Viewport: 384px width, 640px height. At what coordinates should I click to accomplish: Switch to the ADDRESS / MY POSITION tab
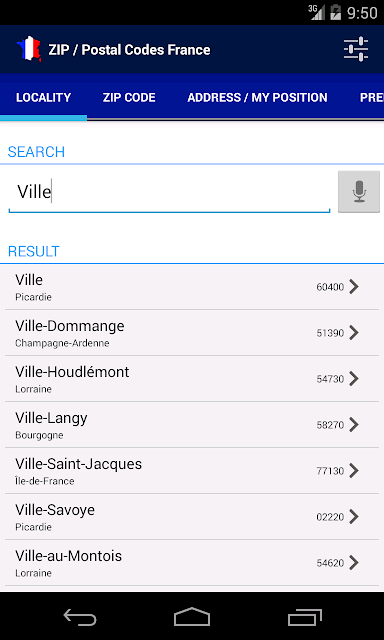[x=257, y=98]
